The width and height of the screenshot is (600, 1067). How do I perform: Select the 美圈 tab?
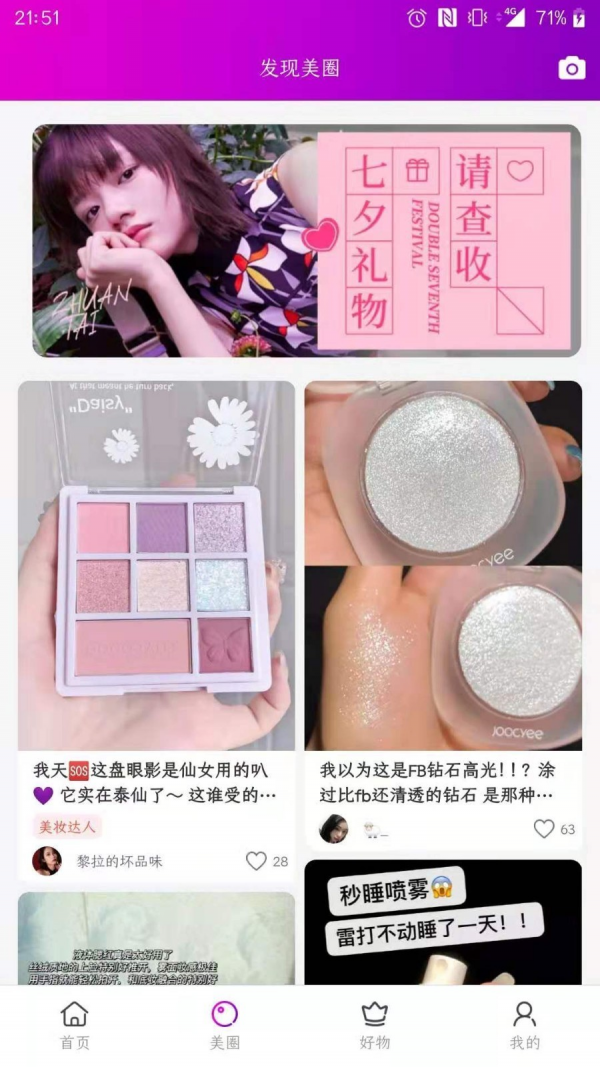225,1025
